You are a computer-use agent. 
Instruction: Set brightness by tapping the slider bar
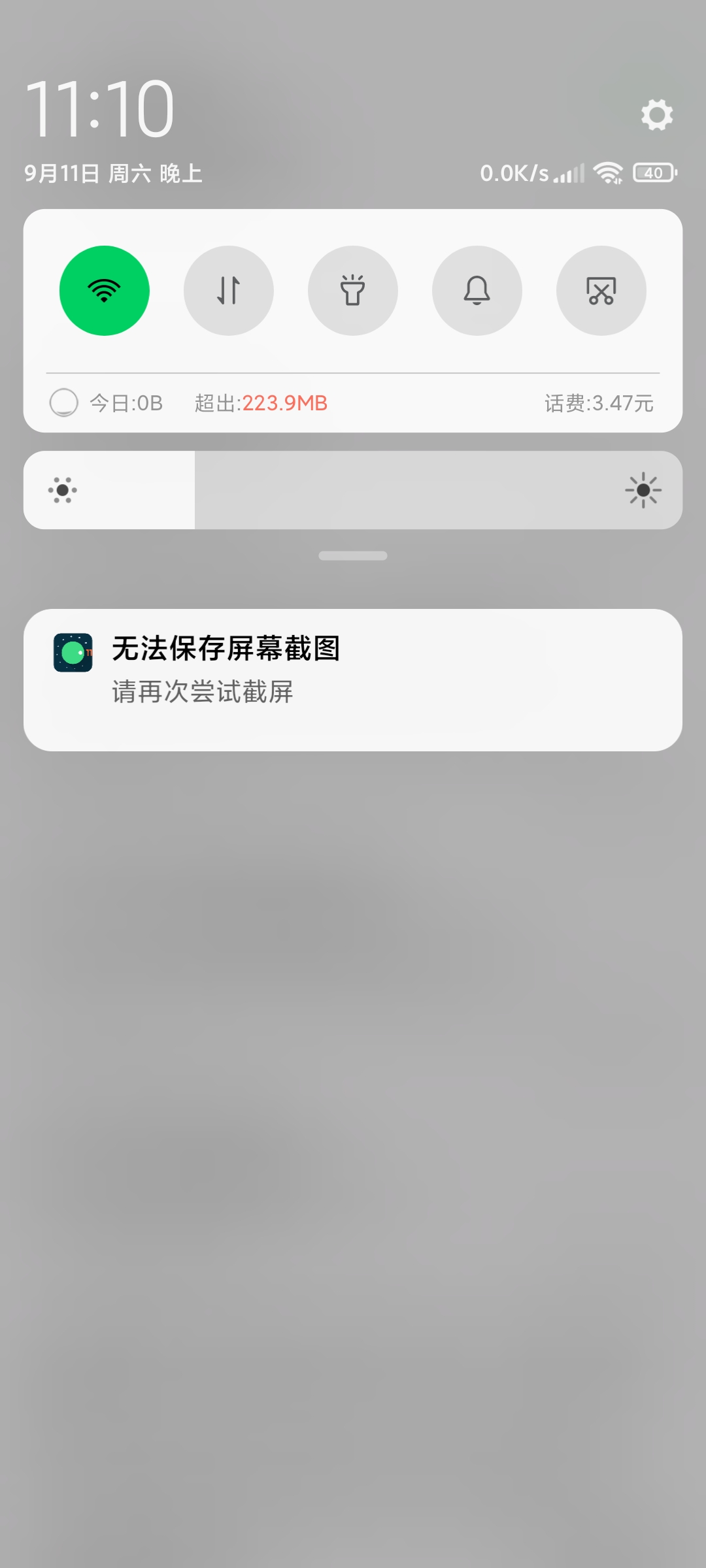(353, 490)
